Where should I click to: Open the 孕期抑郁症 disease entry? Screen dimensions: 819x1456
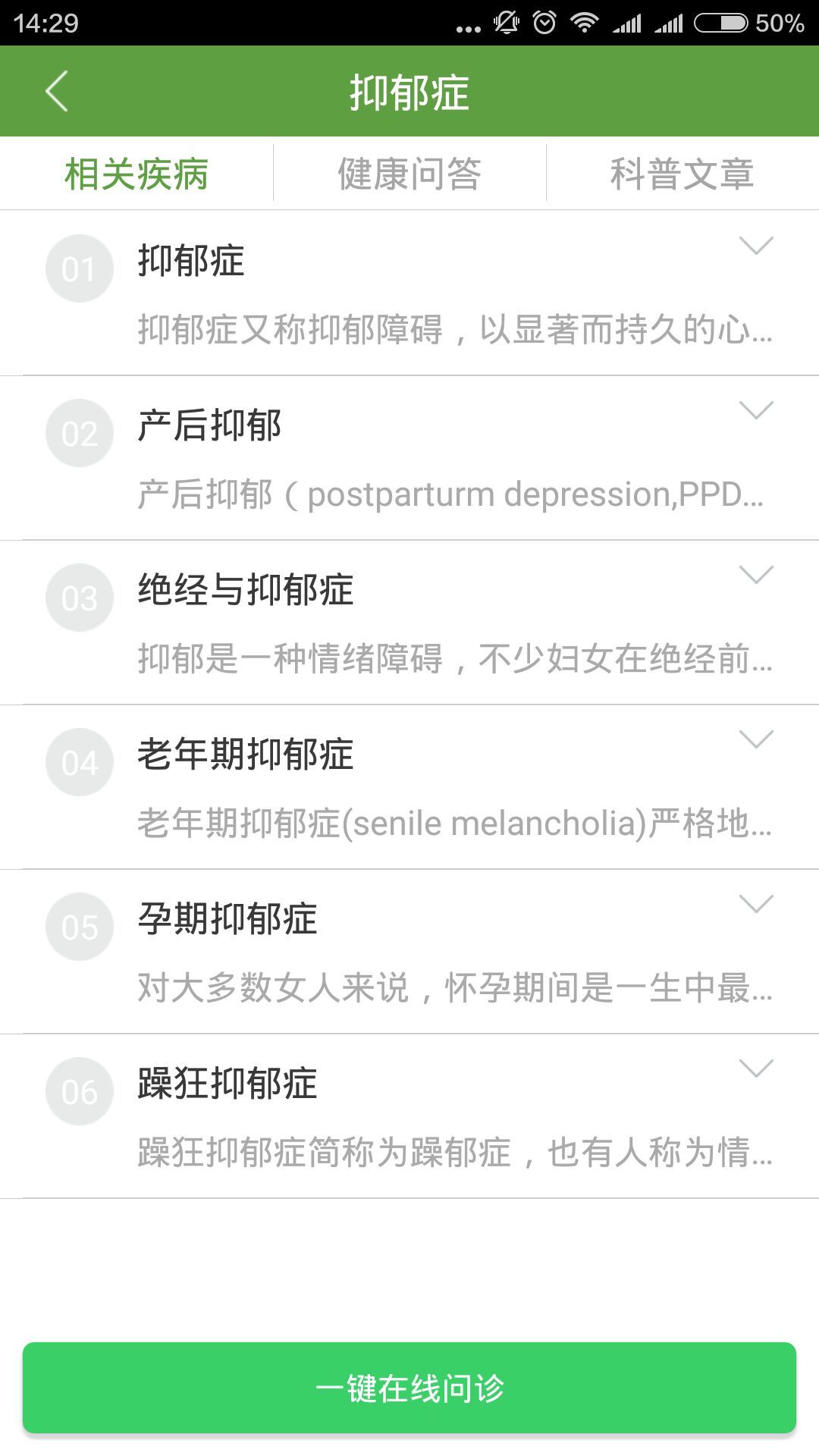[x=409, y=952]
